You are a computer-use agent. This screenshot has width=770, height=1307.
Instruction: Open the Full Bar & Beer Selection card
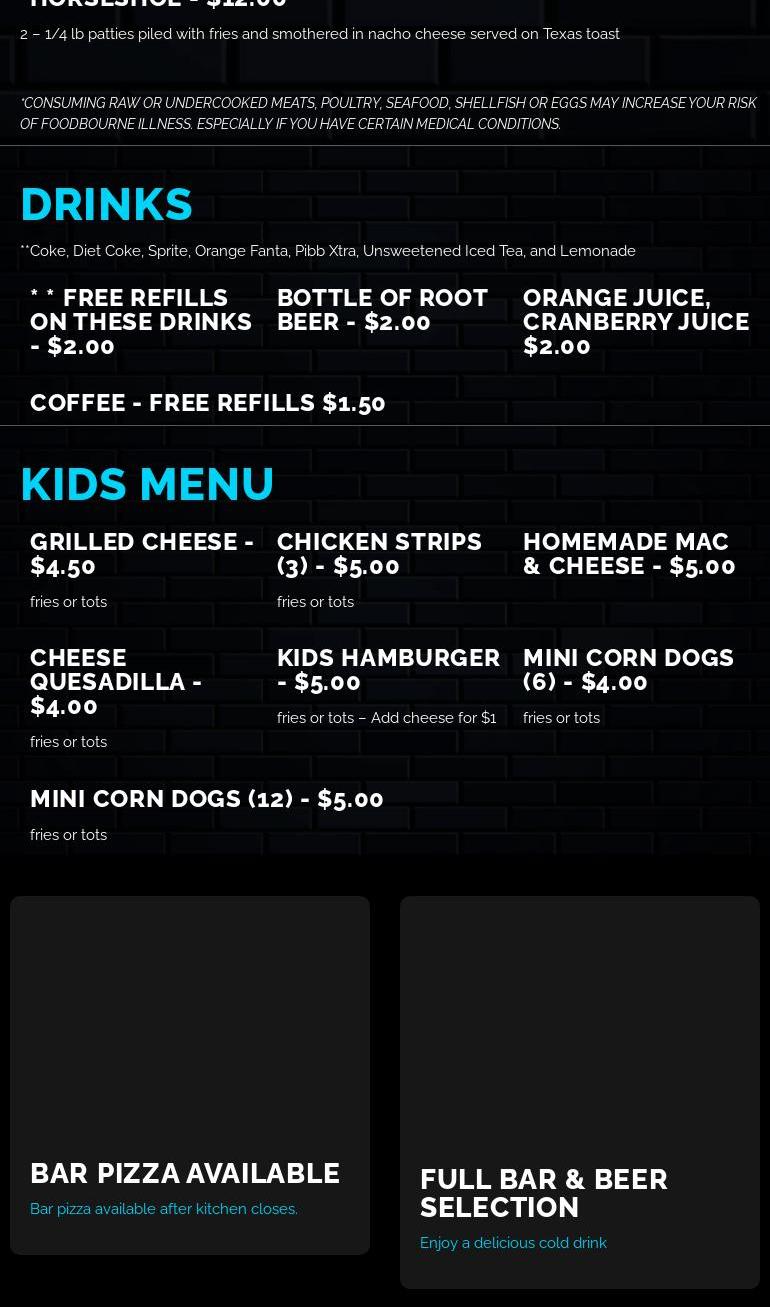point(580,1092)
